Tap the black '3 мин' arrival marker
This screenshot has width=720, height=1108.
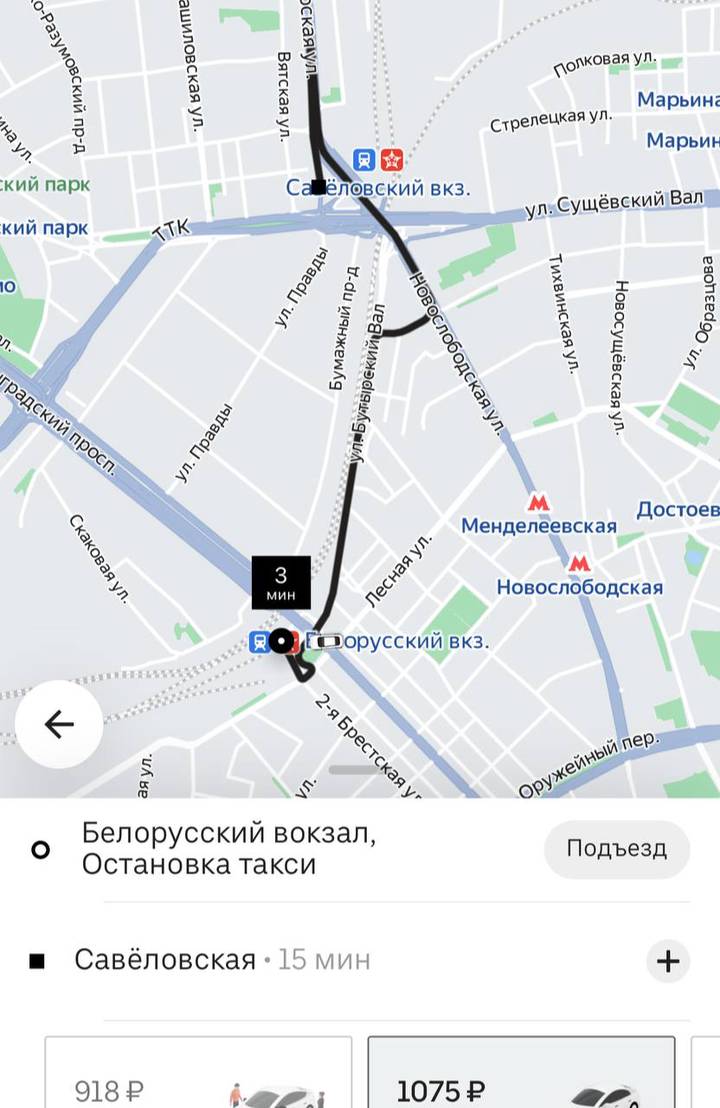(x=281, y=582)
